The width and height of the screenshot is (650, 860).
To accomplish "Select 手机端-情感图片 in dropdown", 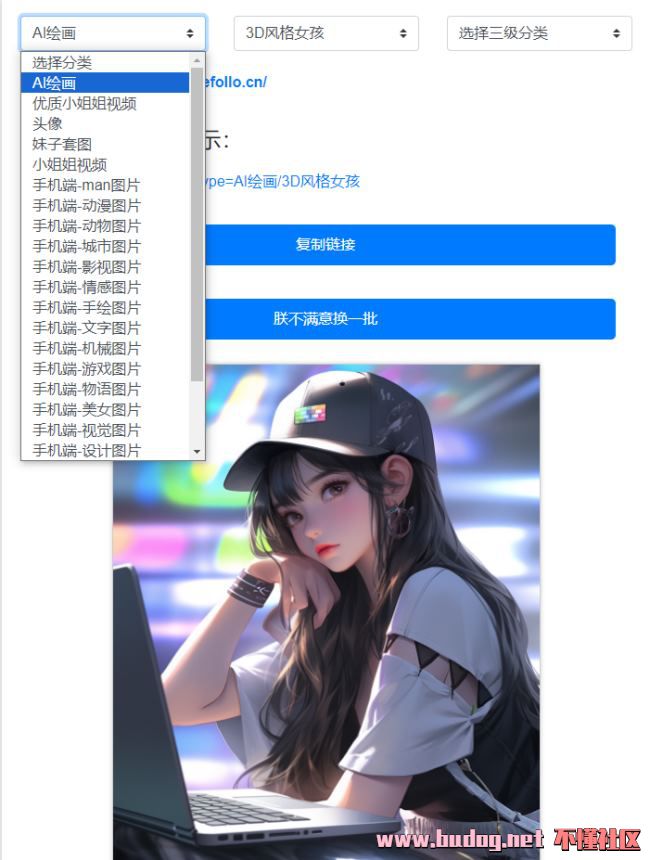I will [x=86, y=287].
